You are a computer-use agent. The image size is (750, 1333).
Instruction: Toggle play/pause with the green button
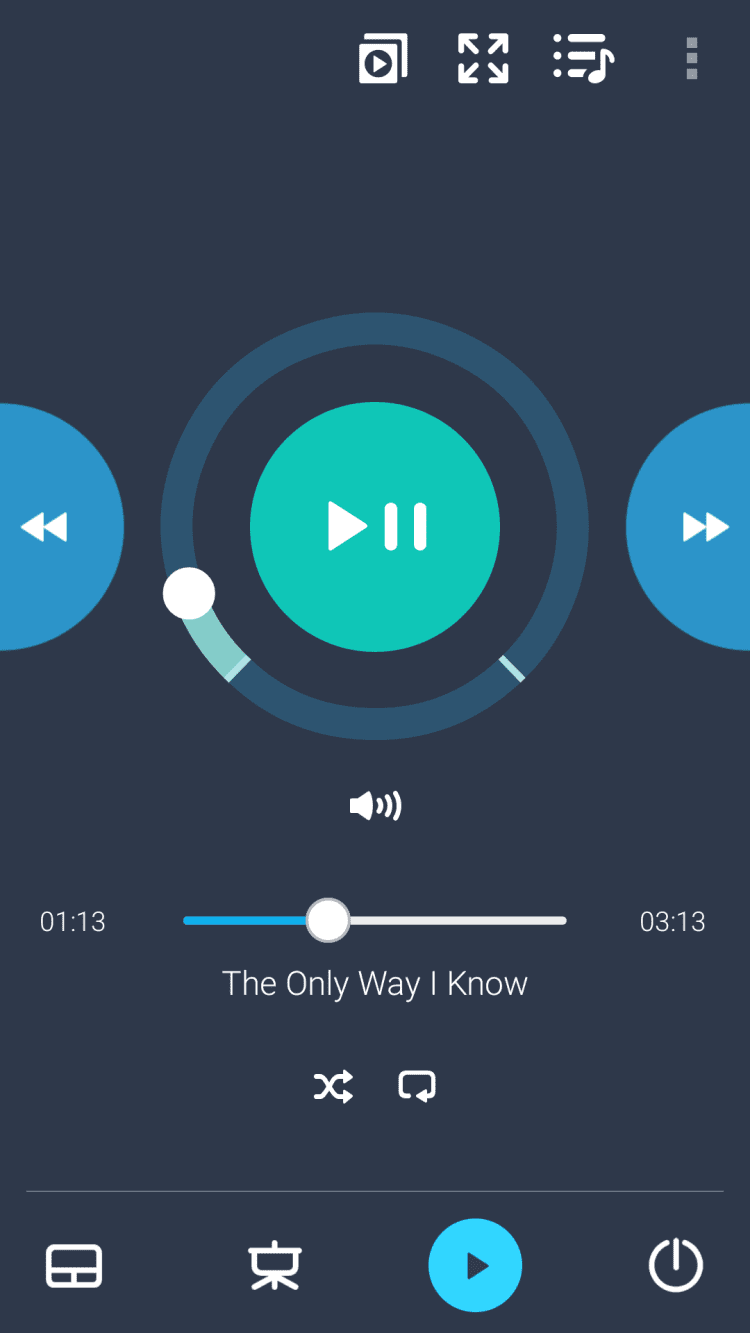[x=375, y=526]
